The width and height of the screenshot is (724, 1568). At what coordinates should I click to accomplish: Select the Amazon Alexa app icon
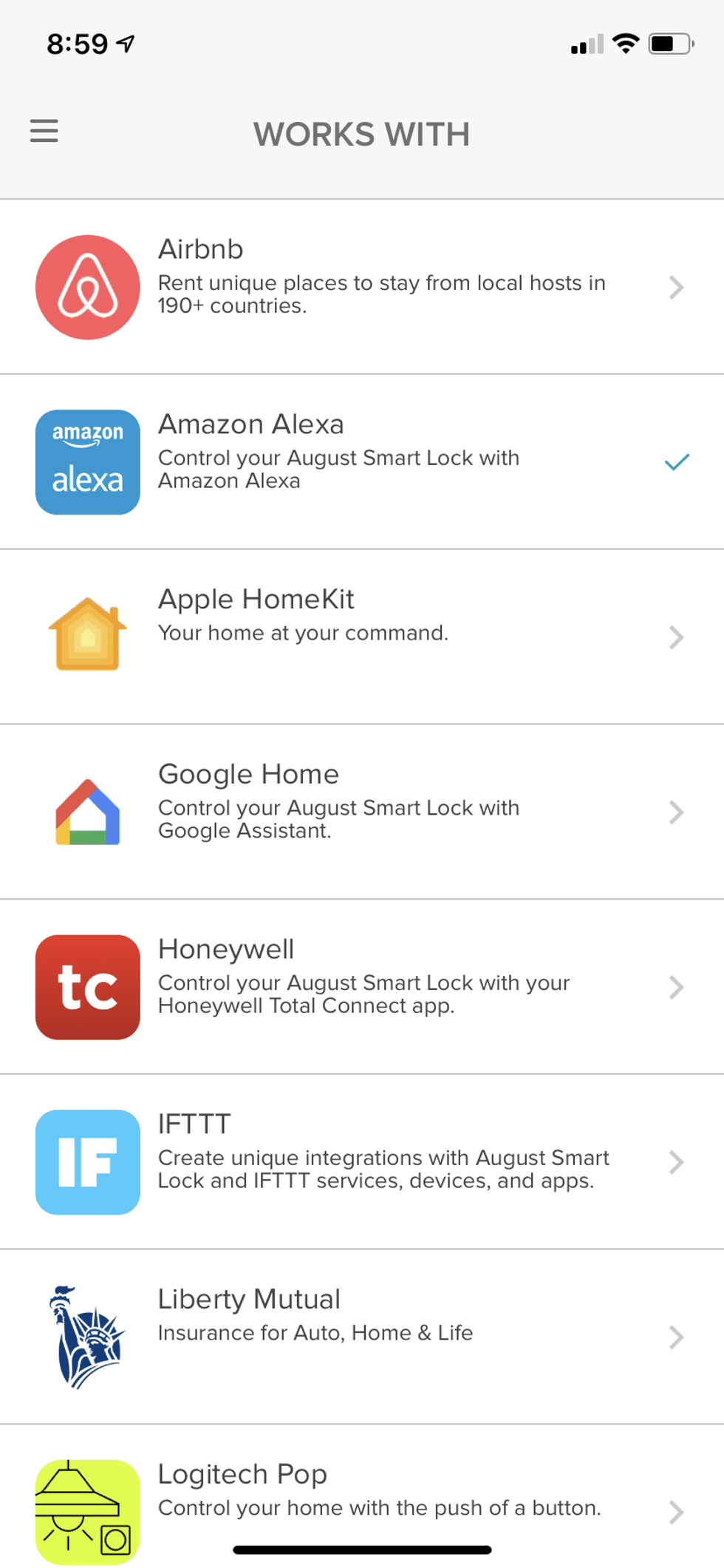(x=87, y=461)
